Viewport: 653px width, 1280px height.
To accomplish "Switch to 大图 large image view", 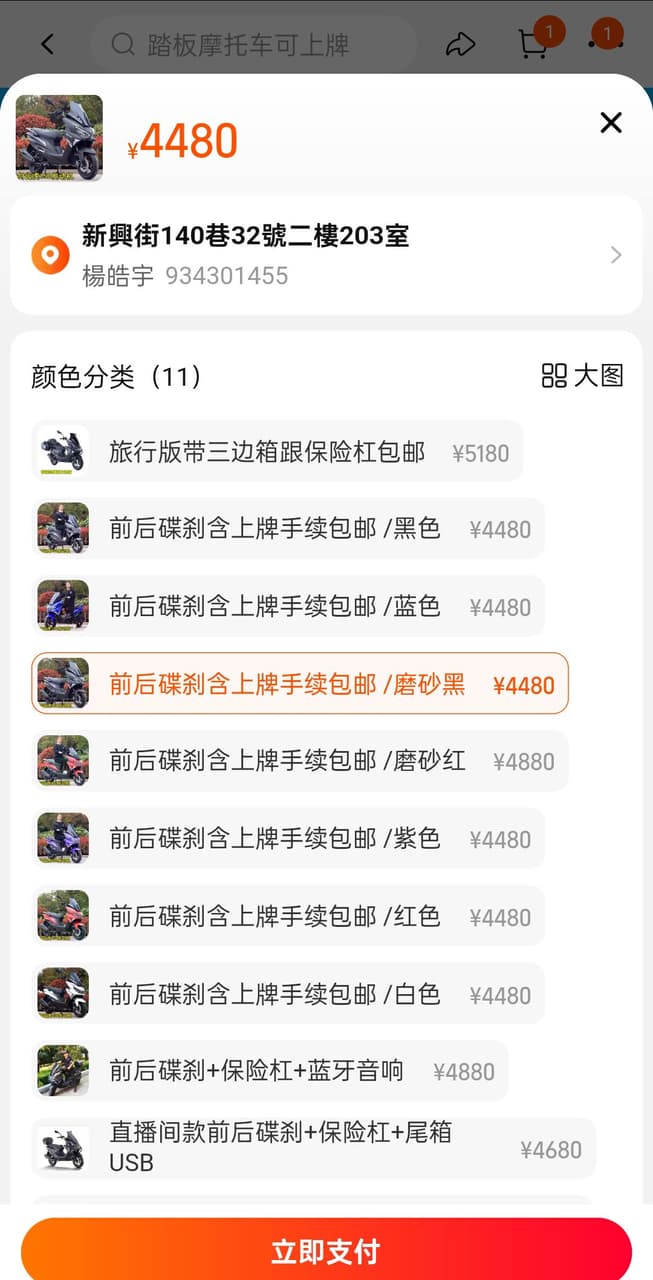I will pyautogui.click(x=583, y=376).
